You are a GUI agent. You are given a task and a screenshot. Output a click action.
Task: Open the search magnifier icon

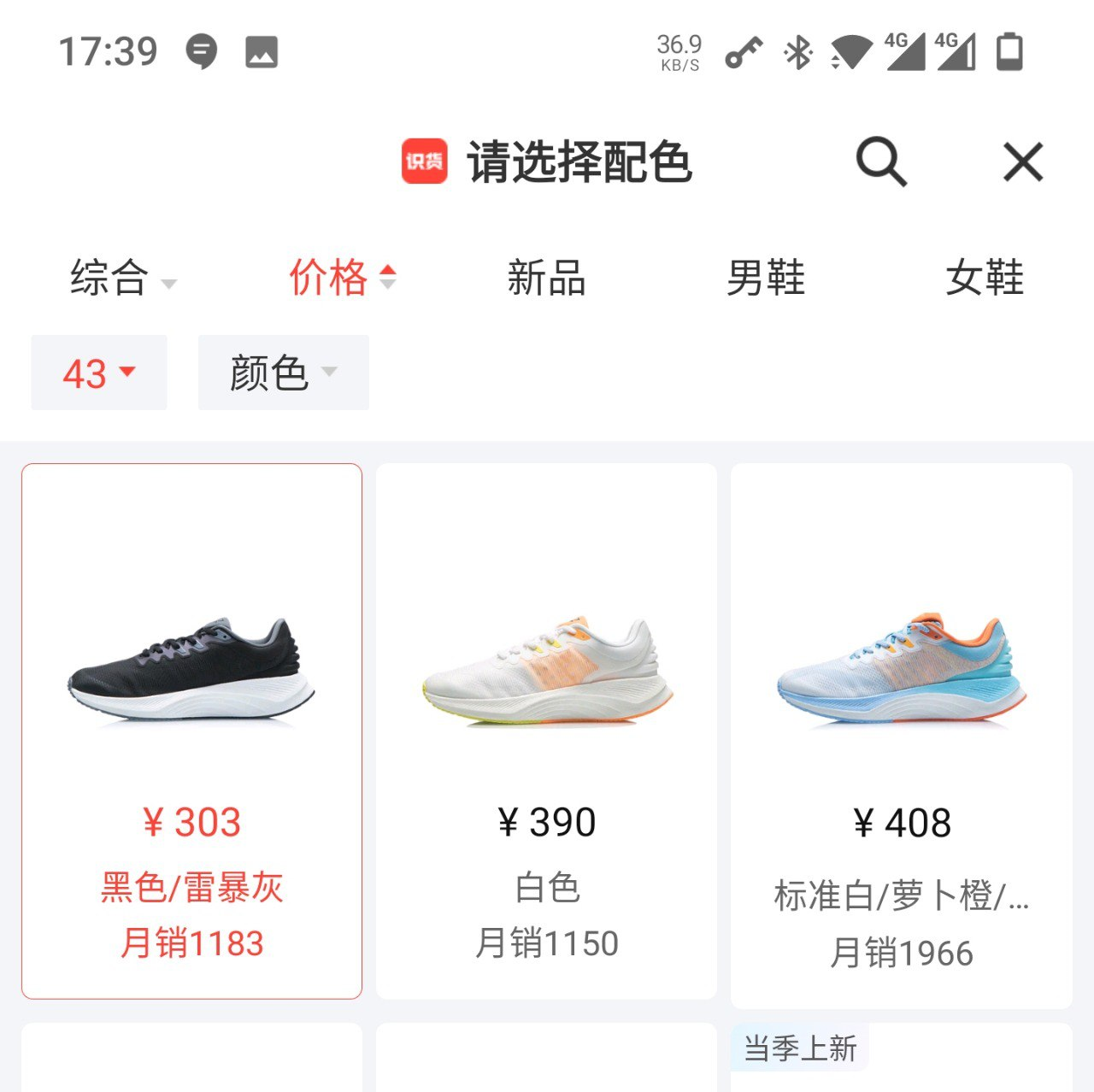(x=881, y=161)
